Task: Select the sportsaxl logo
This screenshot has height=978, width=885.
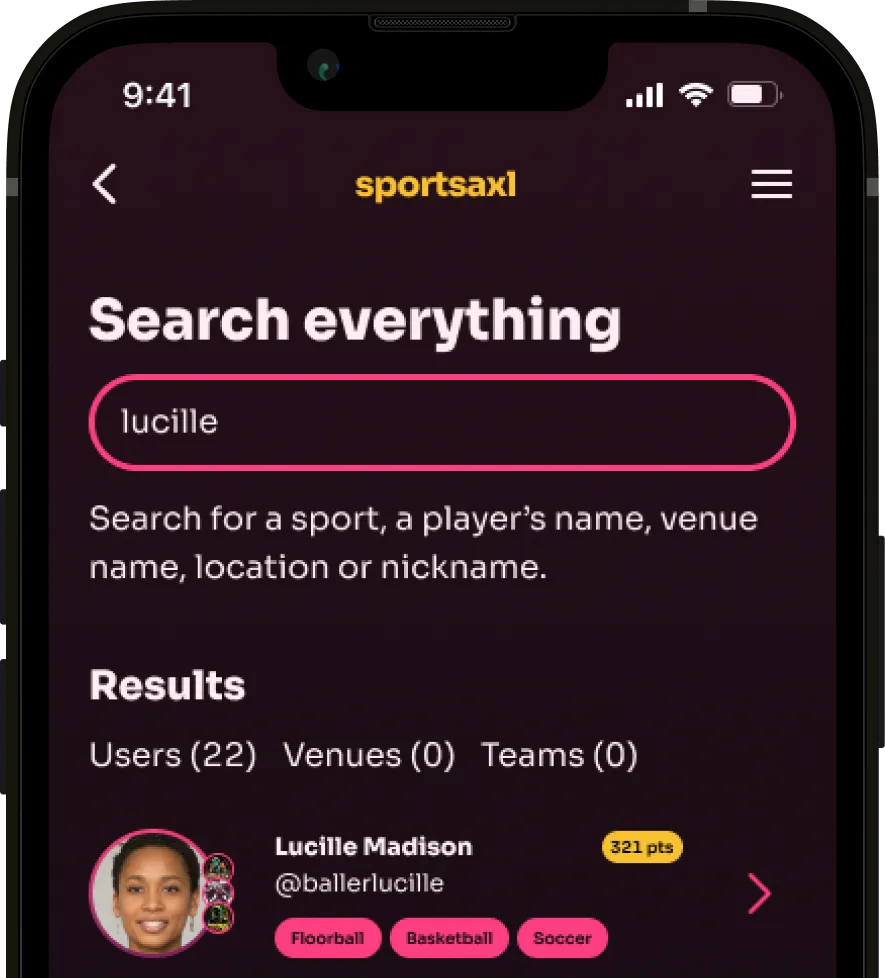Action: click(x=434, y=185)
